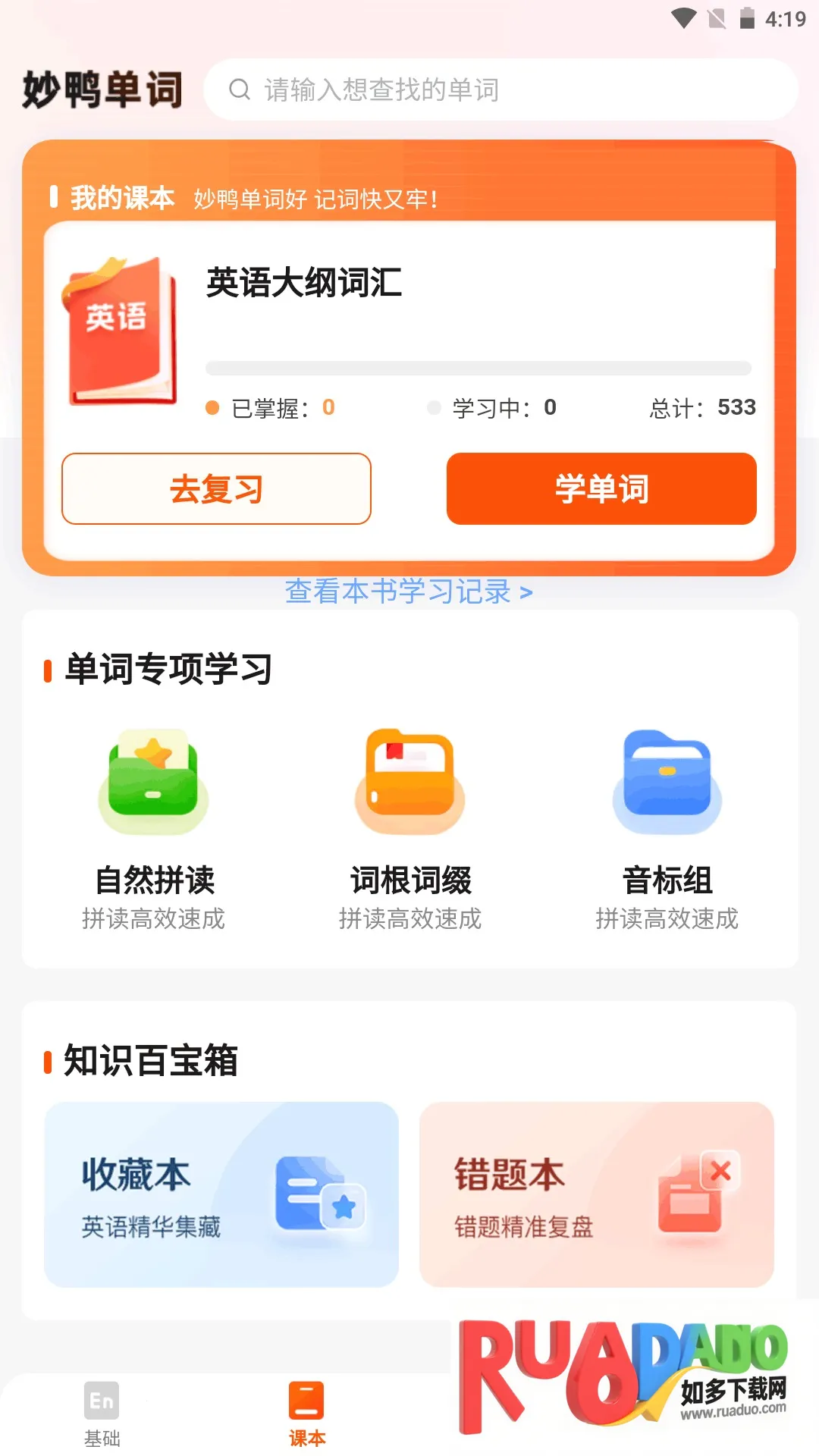Tap the orange book icon above 课本
This screenshot has height=1456, width=819.
point(306,1400)
